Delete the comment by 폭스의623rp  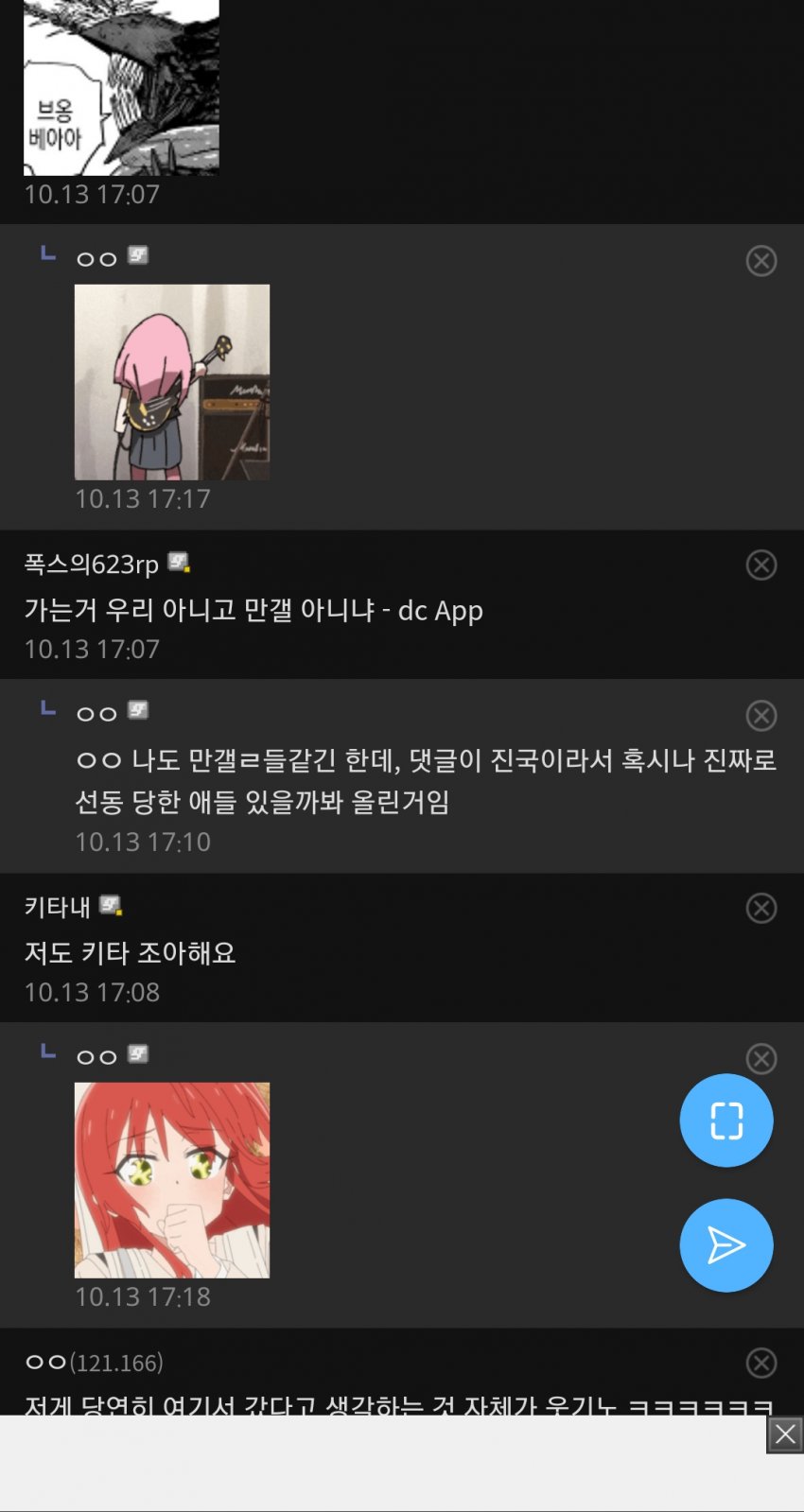click(761, 565)
